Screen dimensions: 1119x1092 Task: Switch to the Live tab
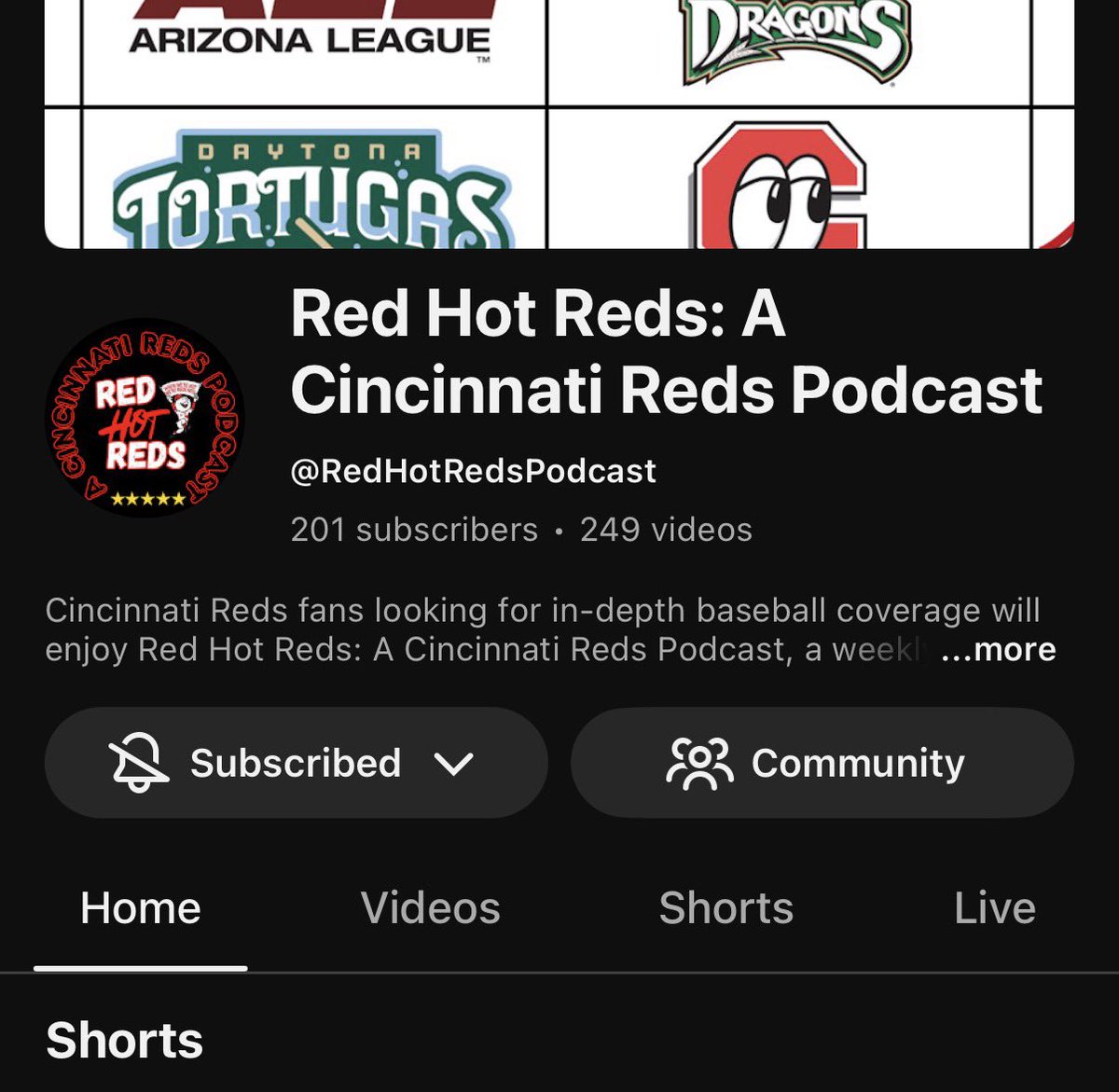(x=995, y=907)
